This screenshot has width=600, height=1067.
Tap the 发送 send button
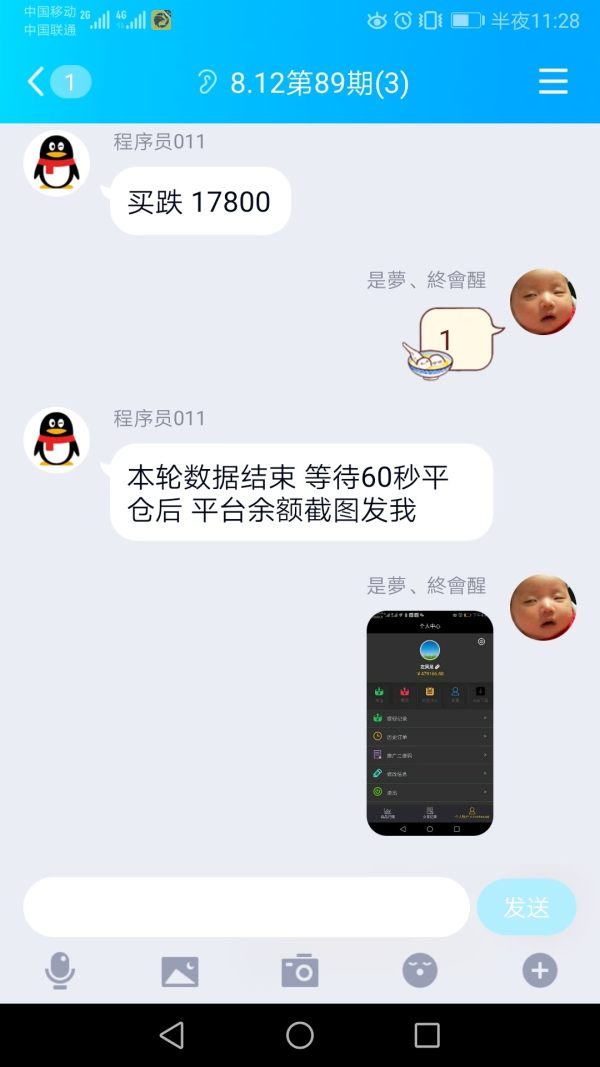coord(527,907)
